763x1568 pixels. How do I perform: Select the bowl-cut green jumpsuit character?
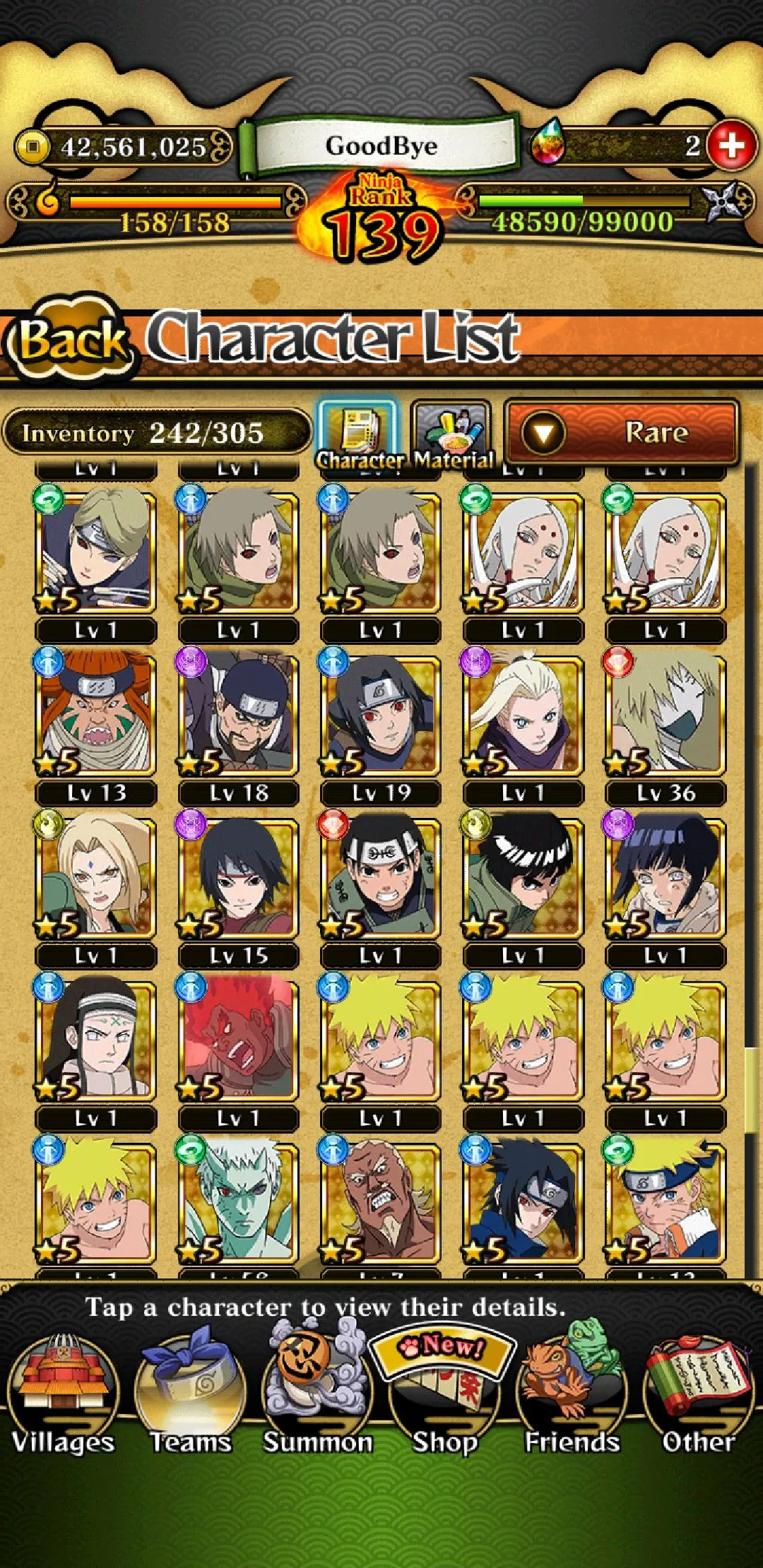click(523, 877)
